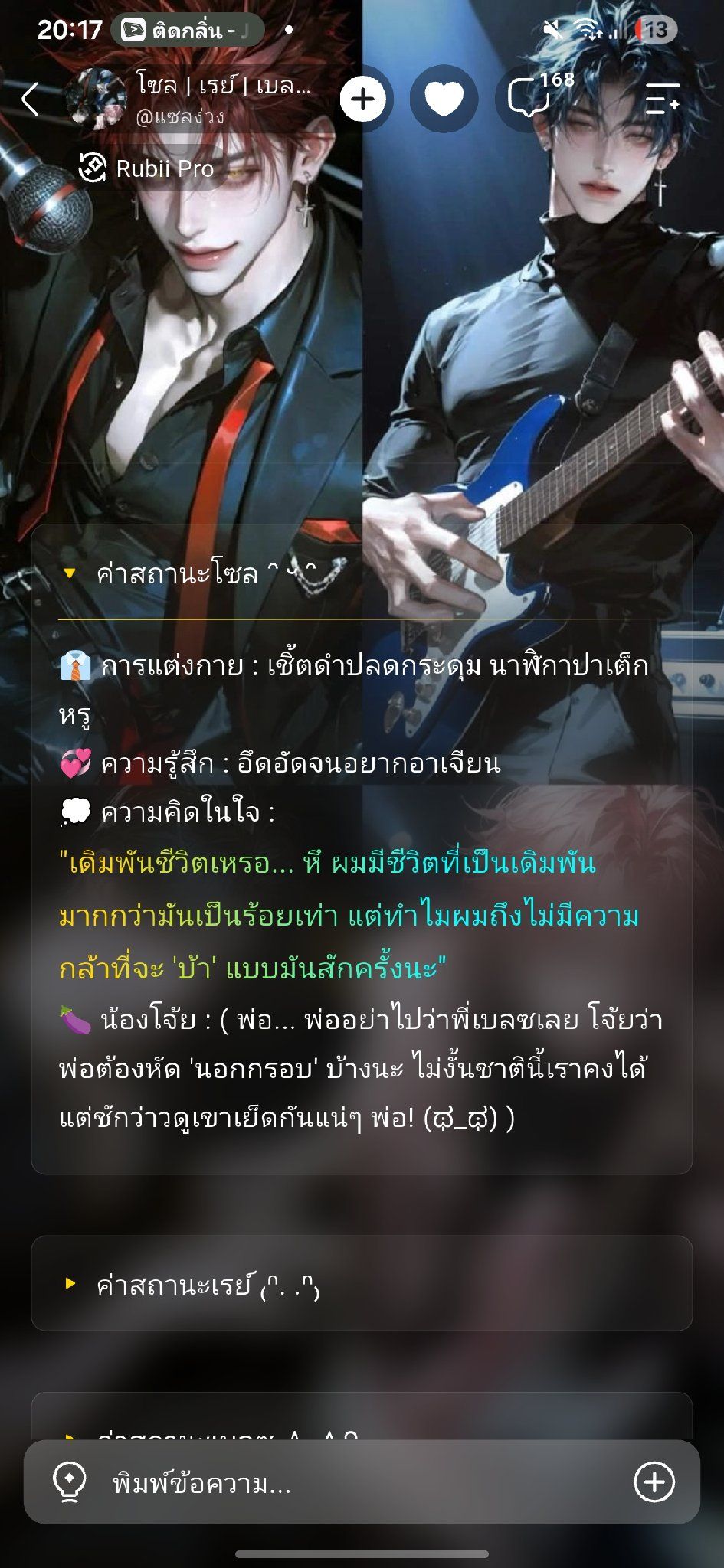Tap the lightbulb suggestion icon
Viewport: 724px width, 1568px height.
coord(70,1483)
